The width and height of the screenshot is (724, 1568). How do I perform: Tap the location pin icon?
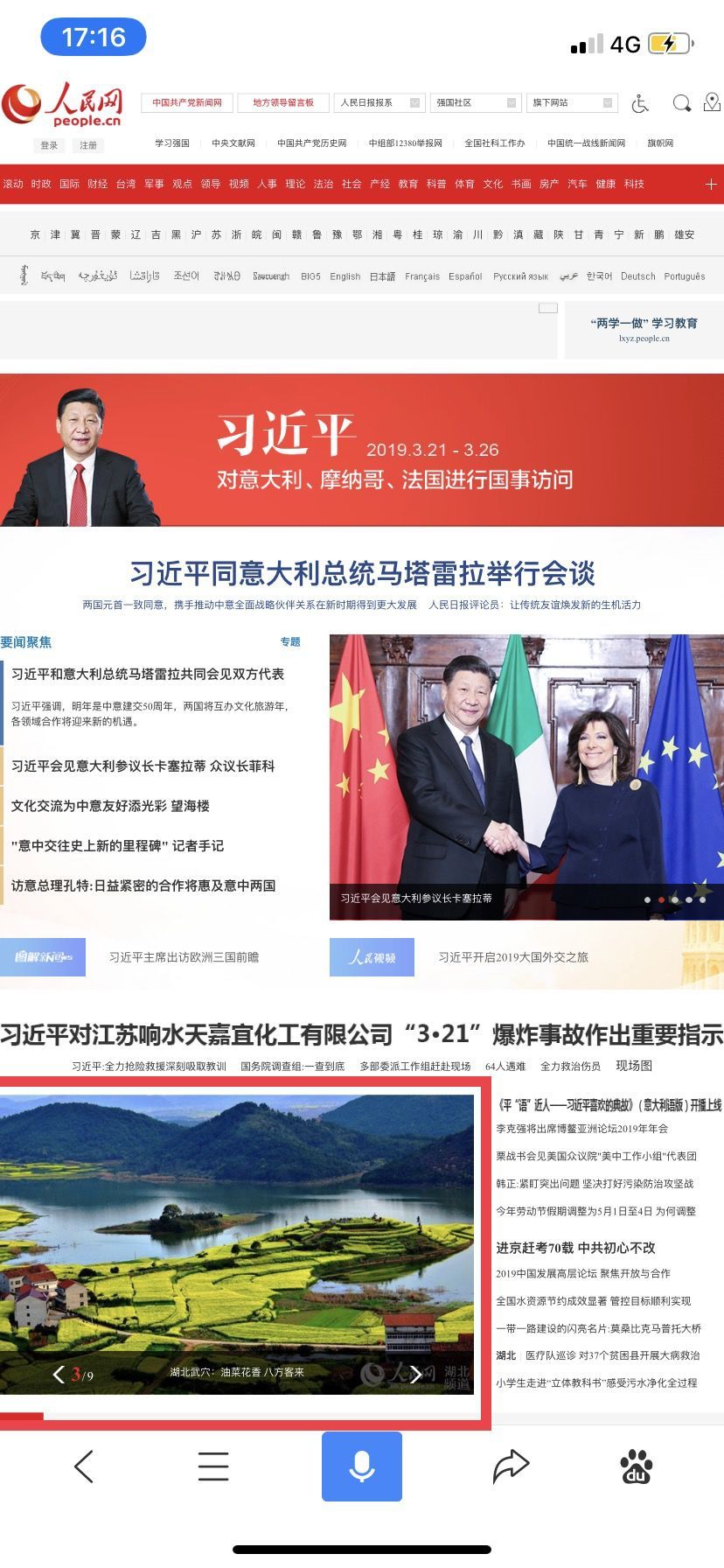(712, 103)
